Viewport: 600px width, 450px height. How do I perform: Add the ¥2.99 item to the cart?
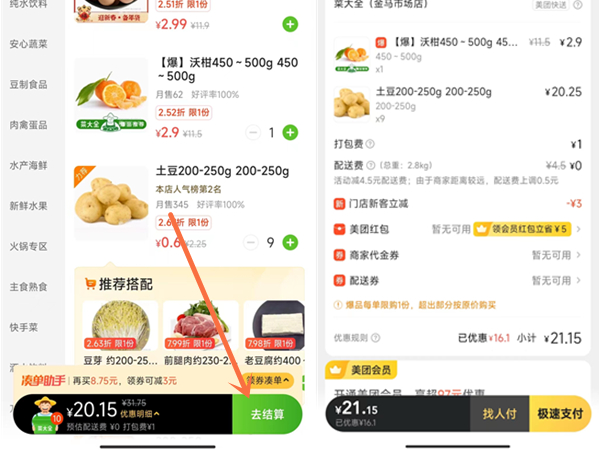(x=290, y=24)
